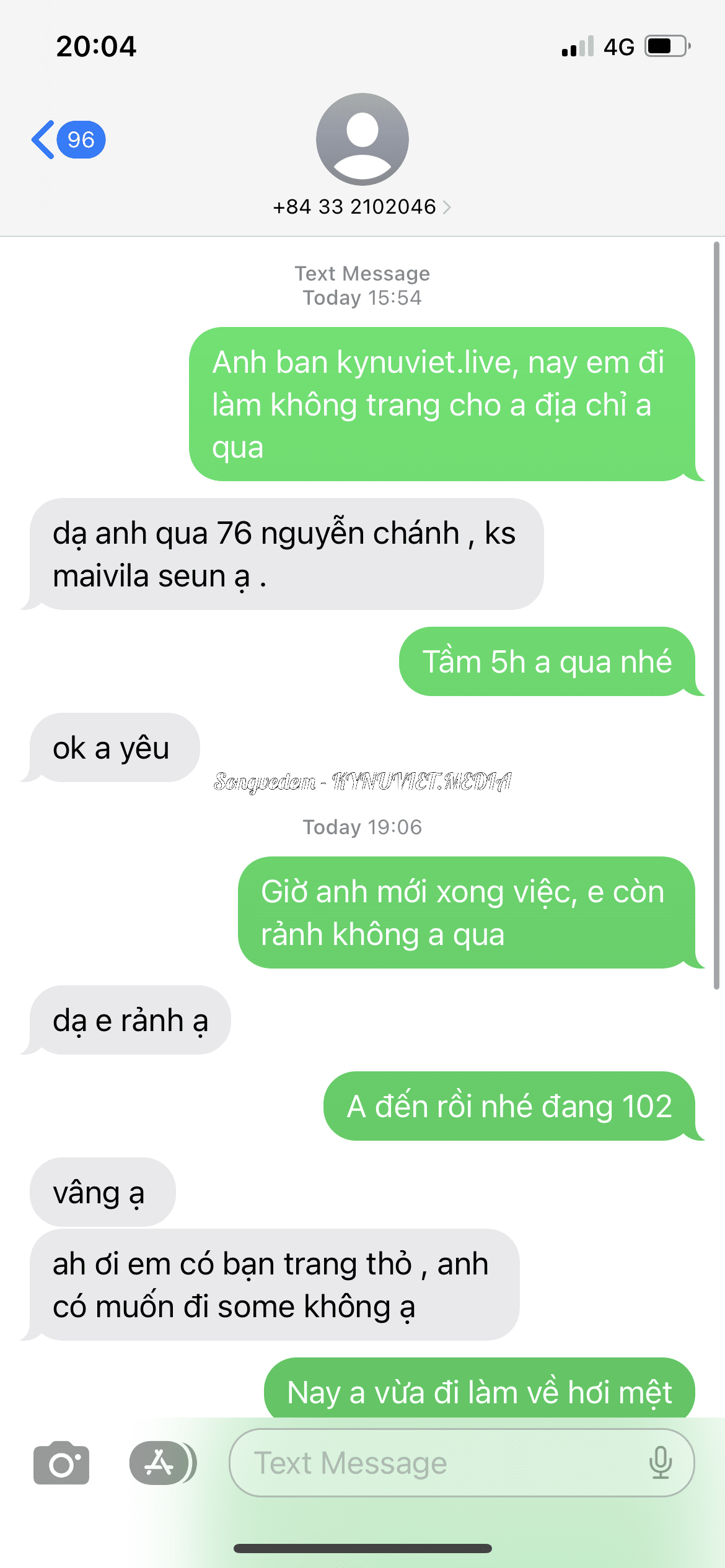Start voice dictation with the microphone
725x1568 pixels.
[x=661, y=1463]
